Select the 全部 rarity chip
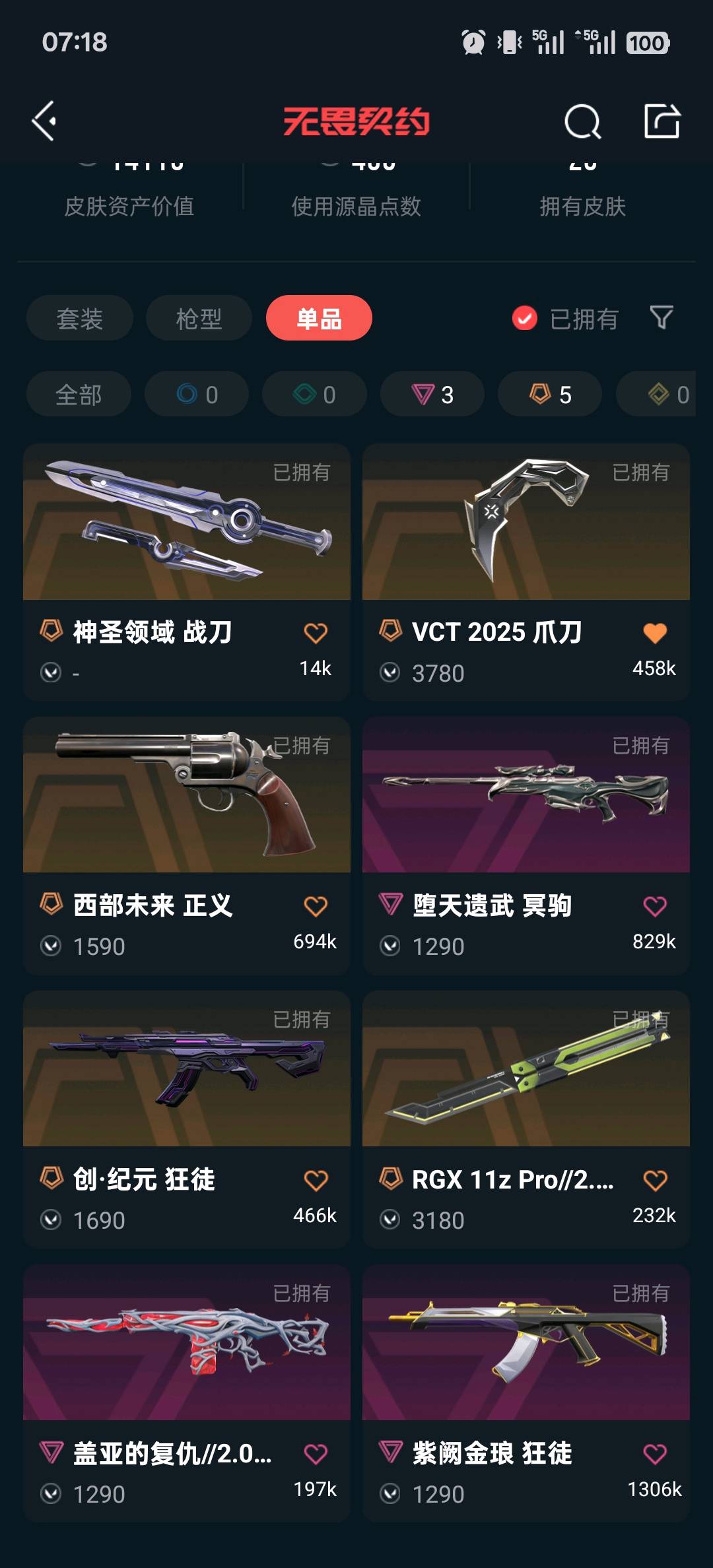The image size is (713, 1568). (79, 395)
